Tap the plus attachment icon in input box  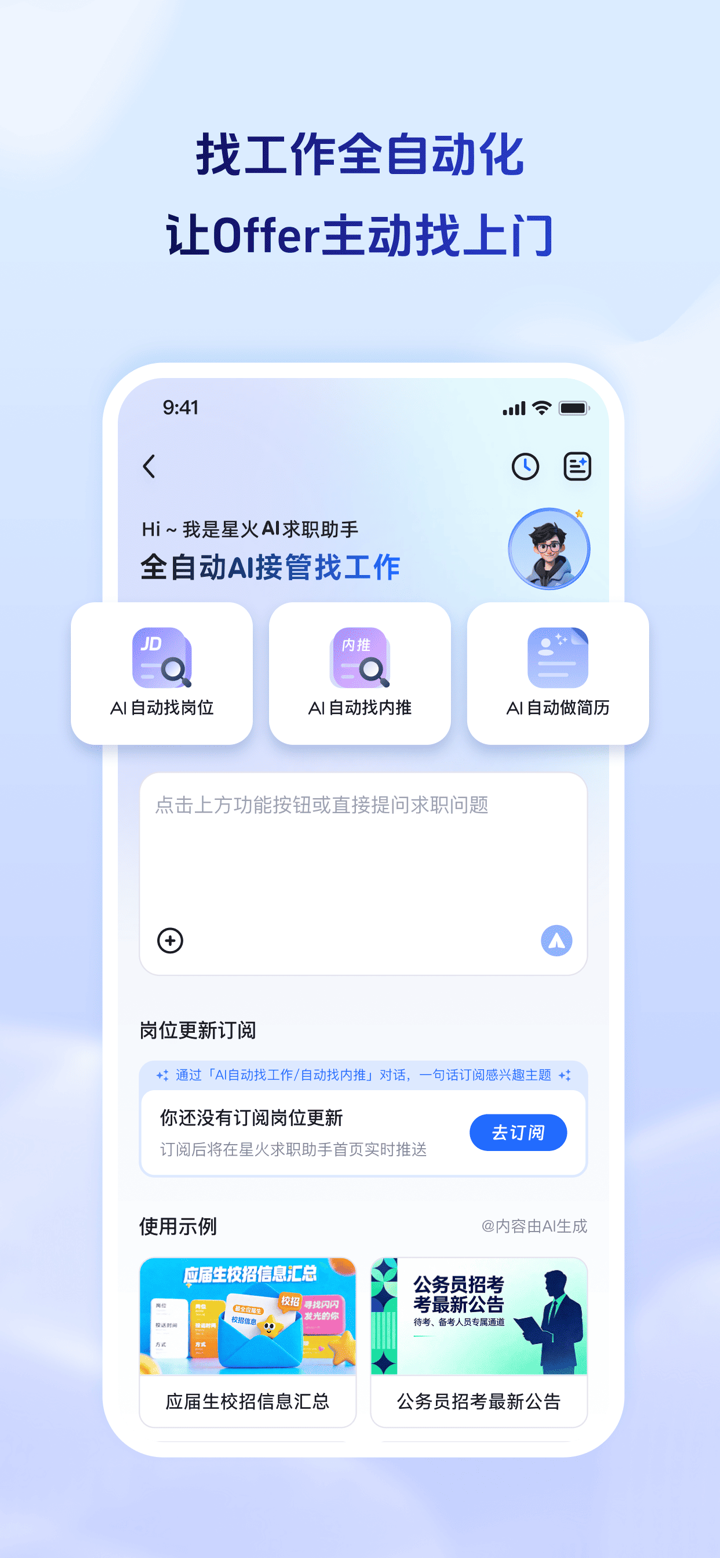[170, 941]
